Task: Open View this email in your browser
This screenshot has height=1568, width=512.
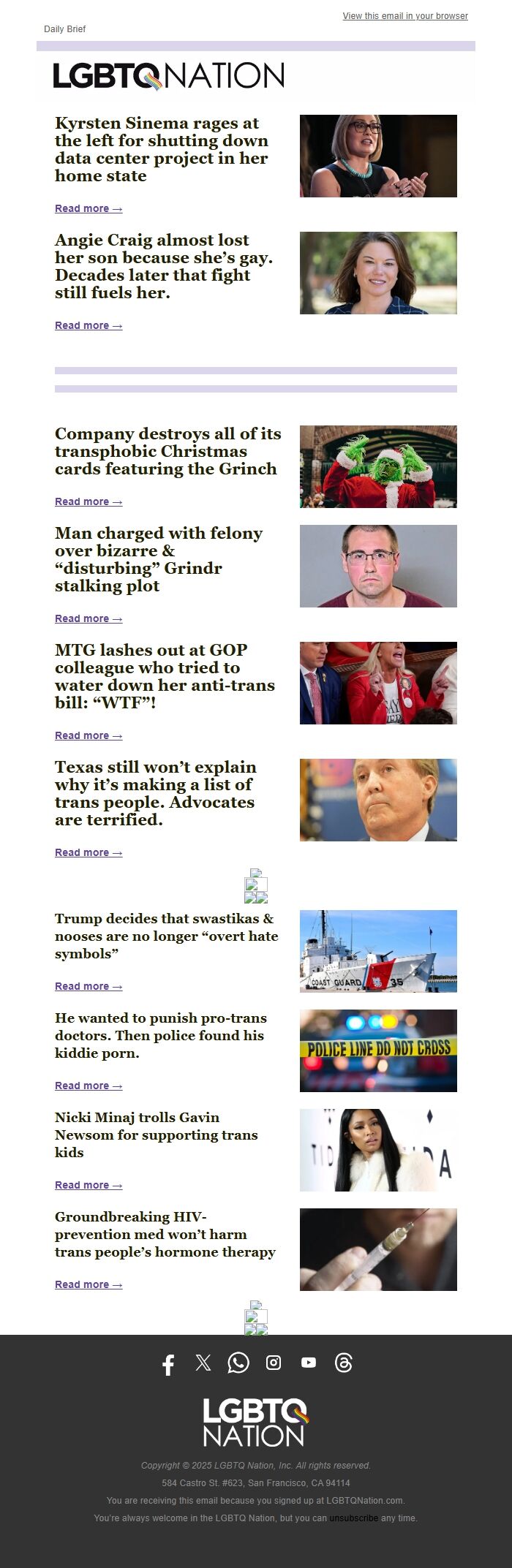Action: tap(404, 16)
